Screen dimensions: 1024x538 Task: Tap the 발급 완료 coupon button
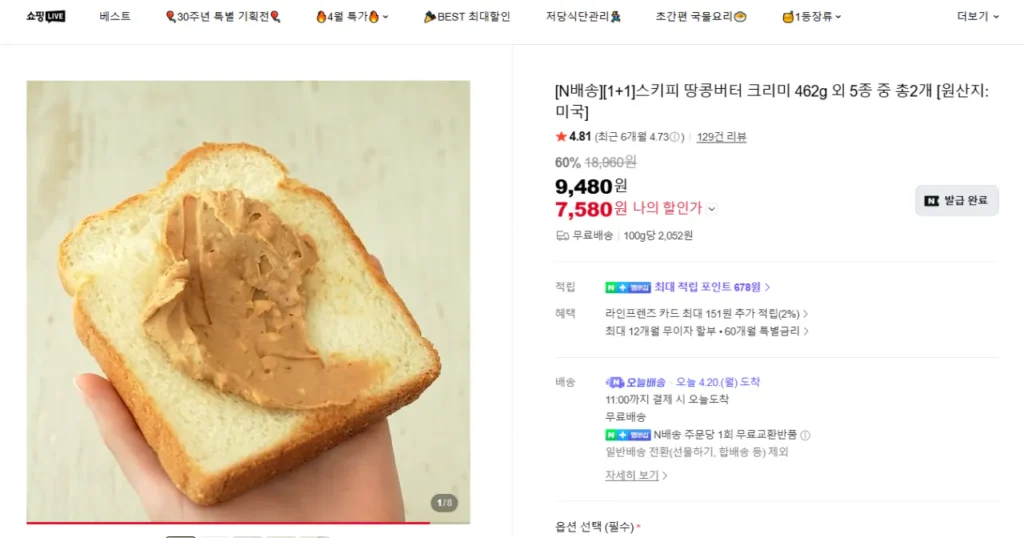[956, 200]
